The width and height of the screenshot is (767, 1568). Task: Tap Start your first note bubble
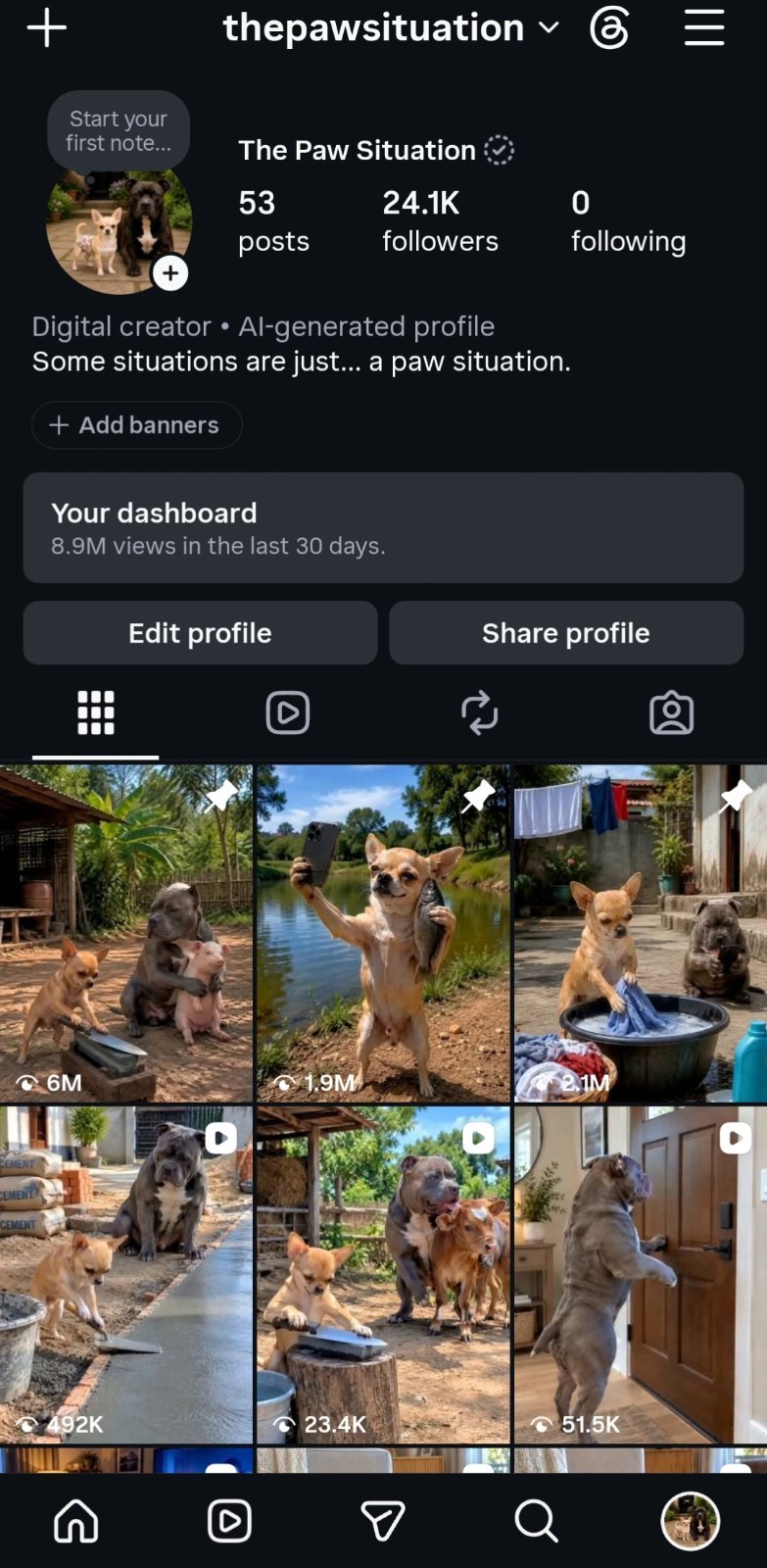tap(119, 130)
